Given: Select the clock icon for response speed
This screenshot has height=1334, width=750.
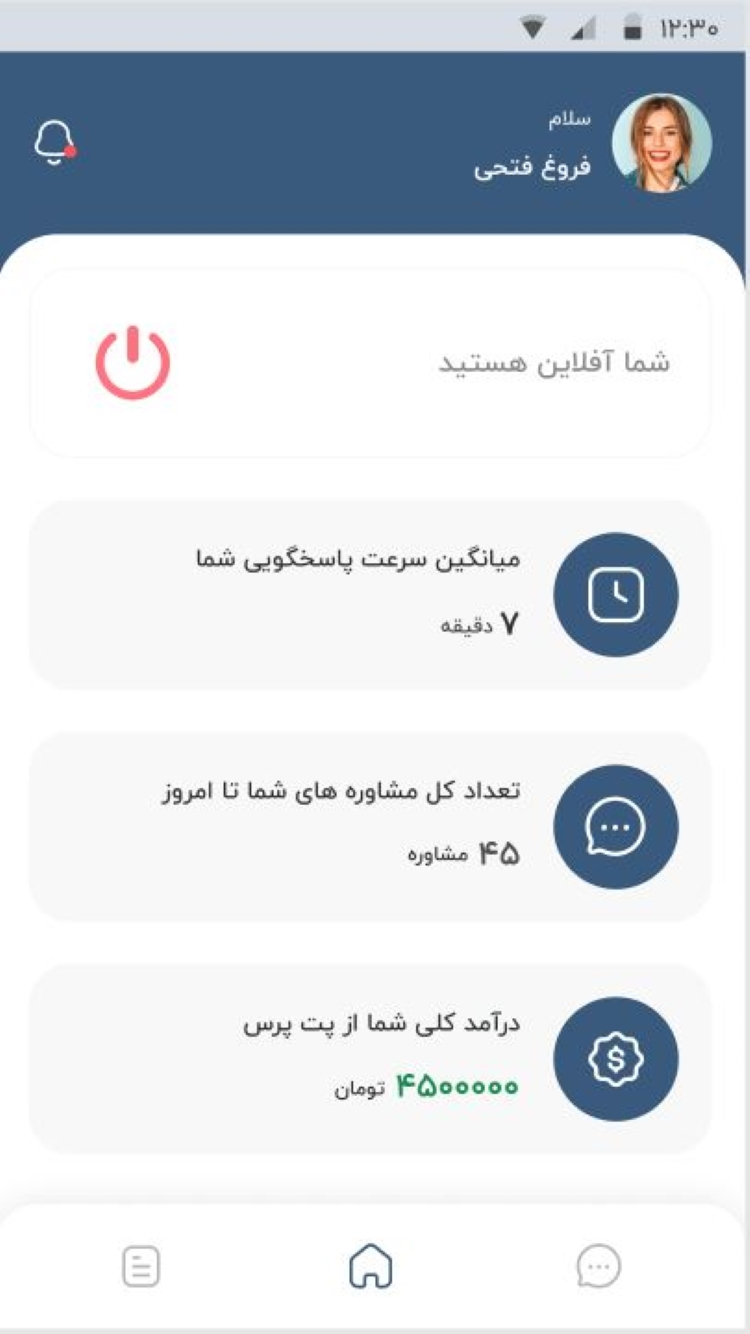Looking at the screenshot, I should click(614, 594).
